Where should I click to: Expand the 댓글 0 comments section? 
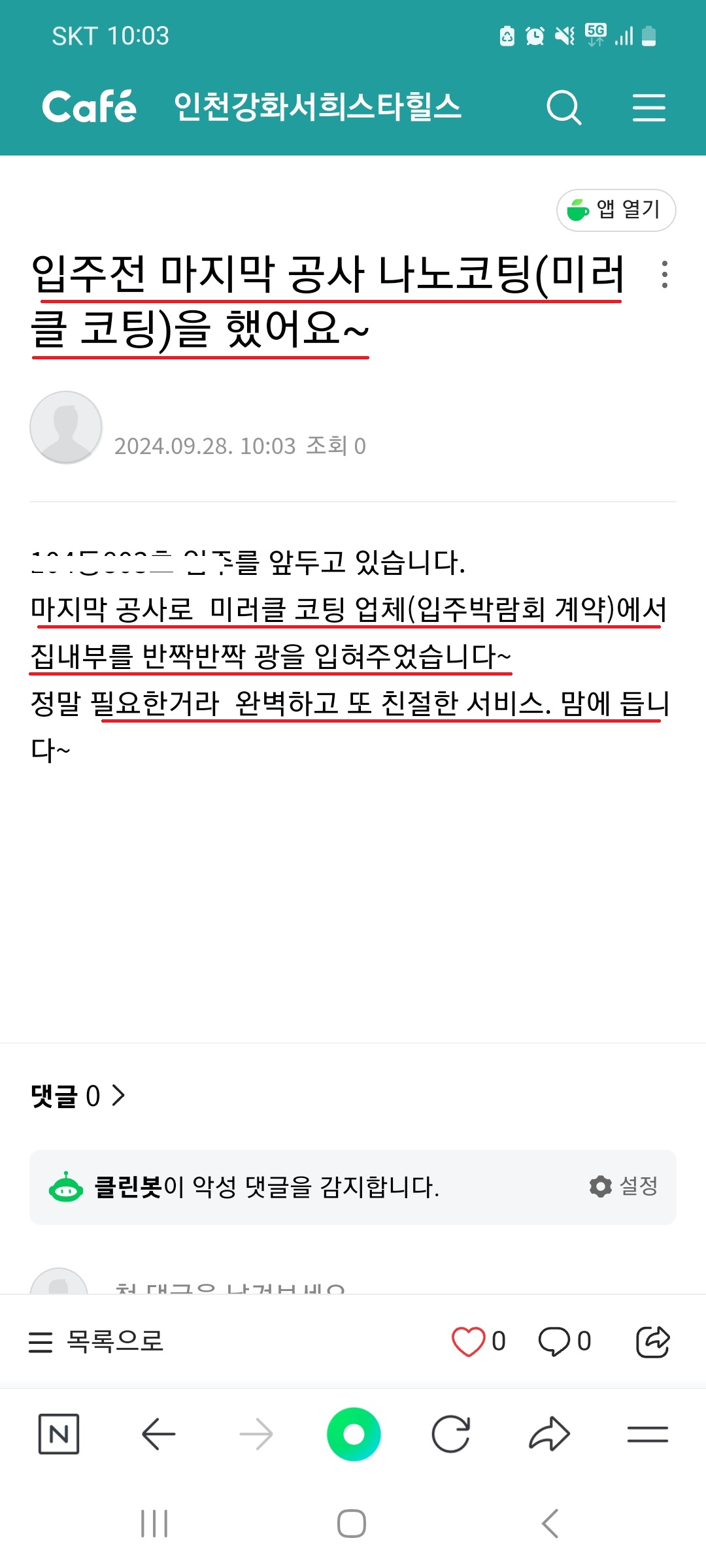78,1096
